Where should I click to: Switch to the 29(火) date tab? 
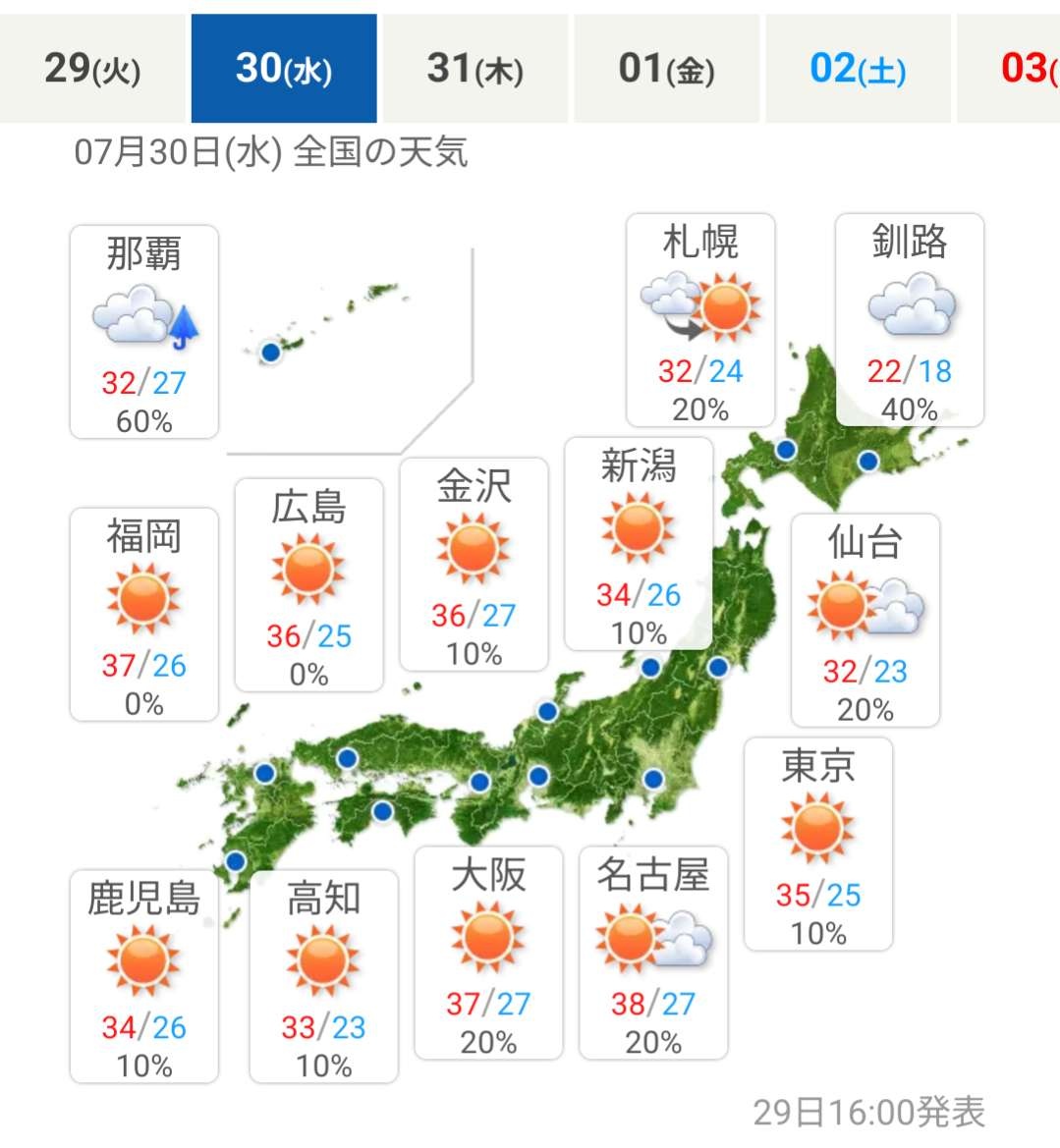93,68
